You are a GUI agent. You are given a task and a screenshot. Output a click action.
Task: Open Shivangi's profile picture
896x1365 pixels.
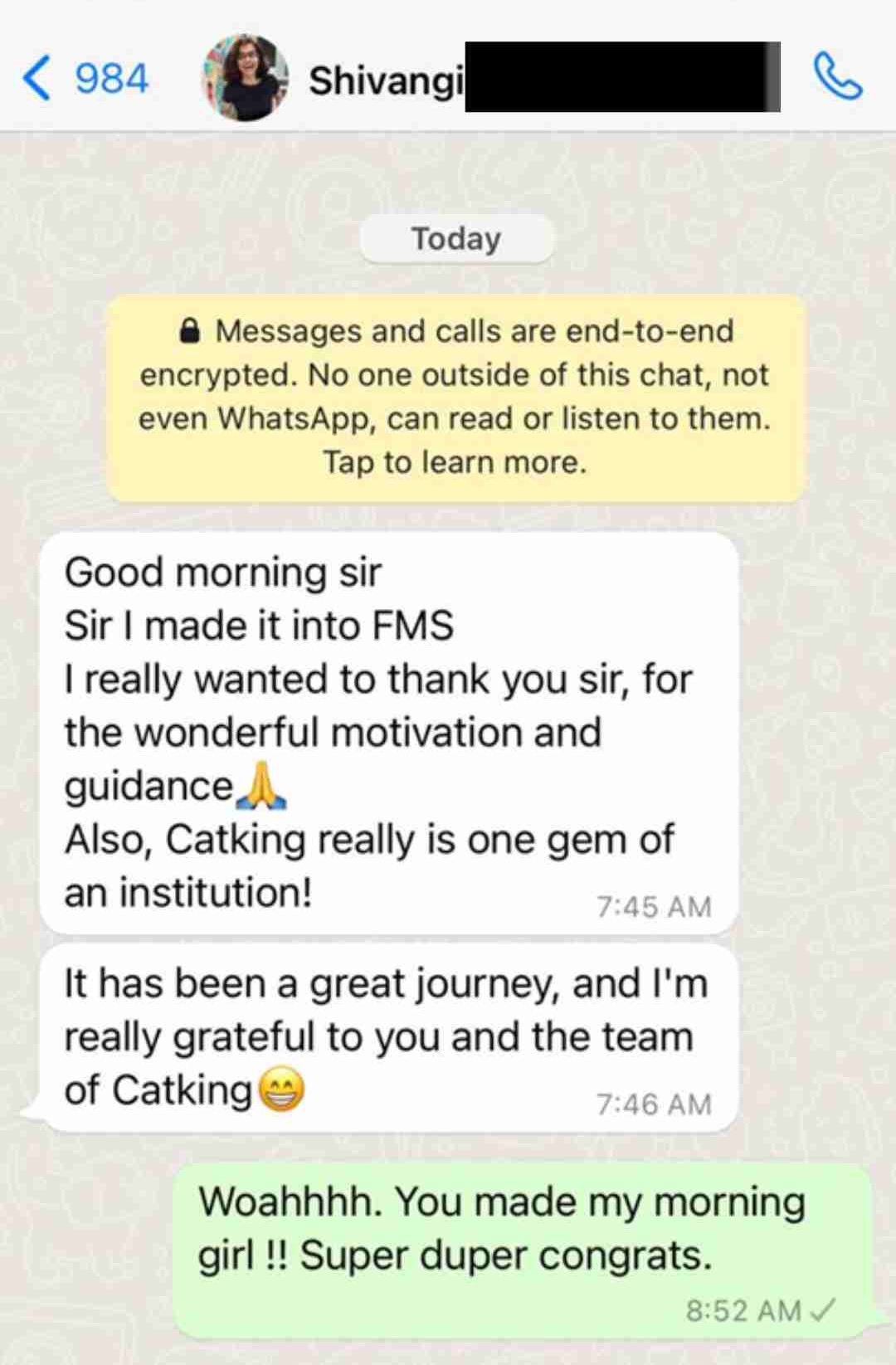[245, 78]
